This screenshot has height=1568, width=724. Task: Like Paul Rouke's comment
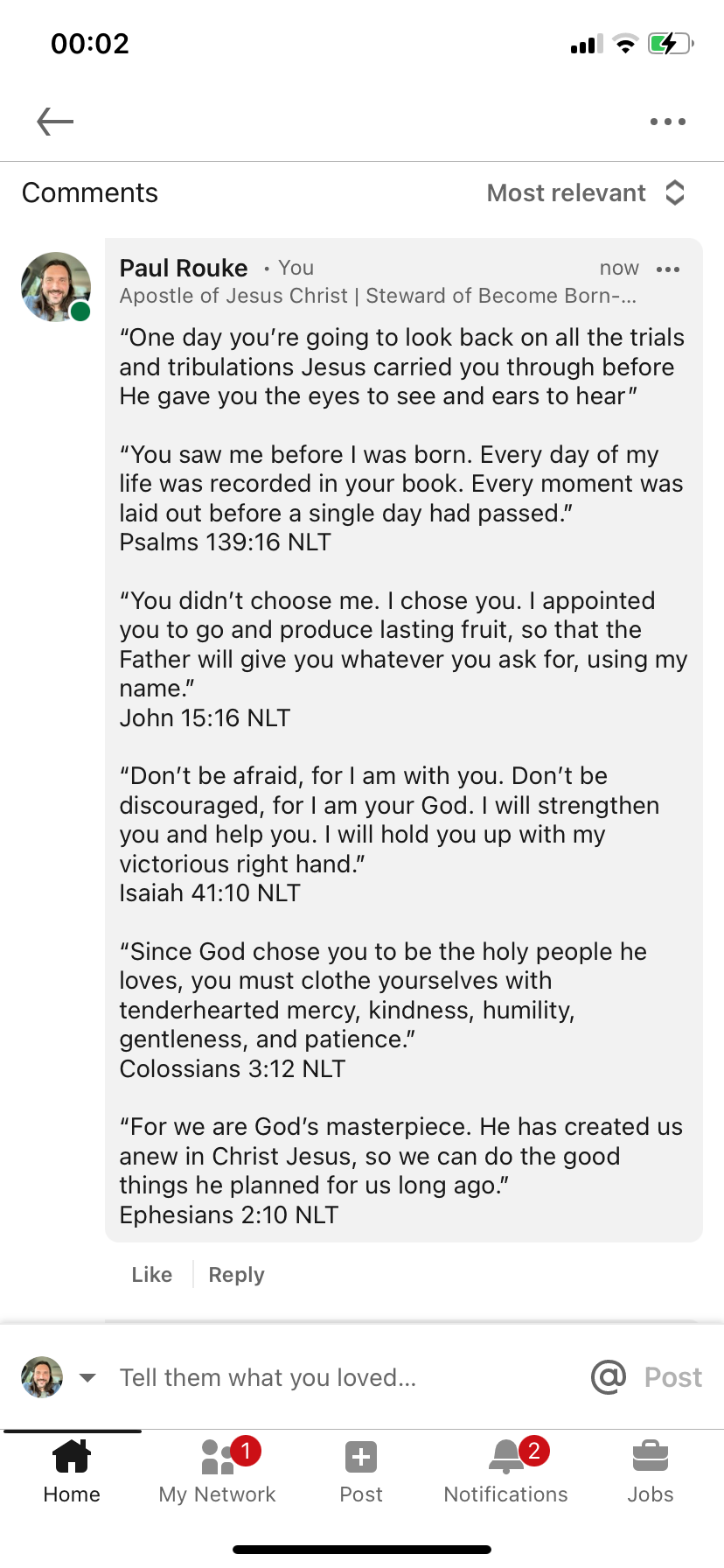pyautogui.click(x=151, y=1275)
